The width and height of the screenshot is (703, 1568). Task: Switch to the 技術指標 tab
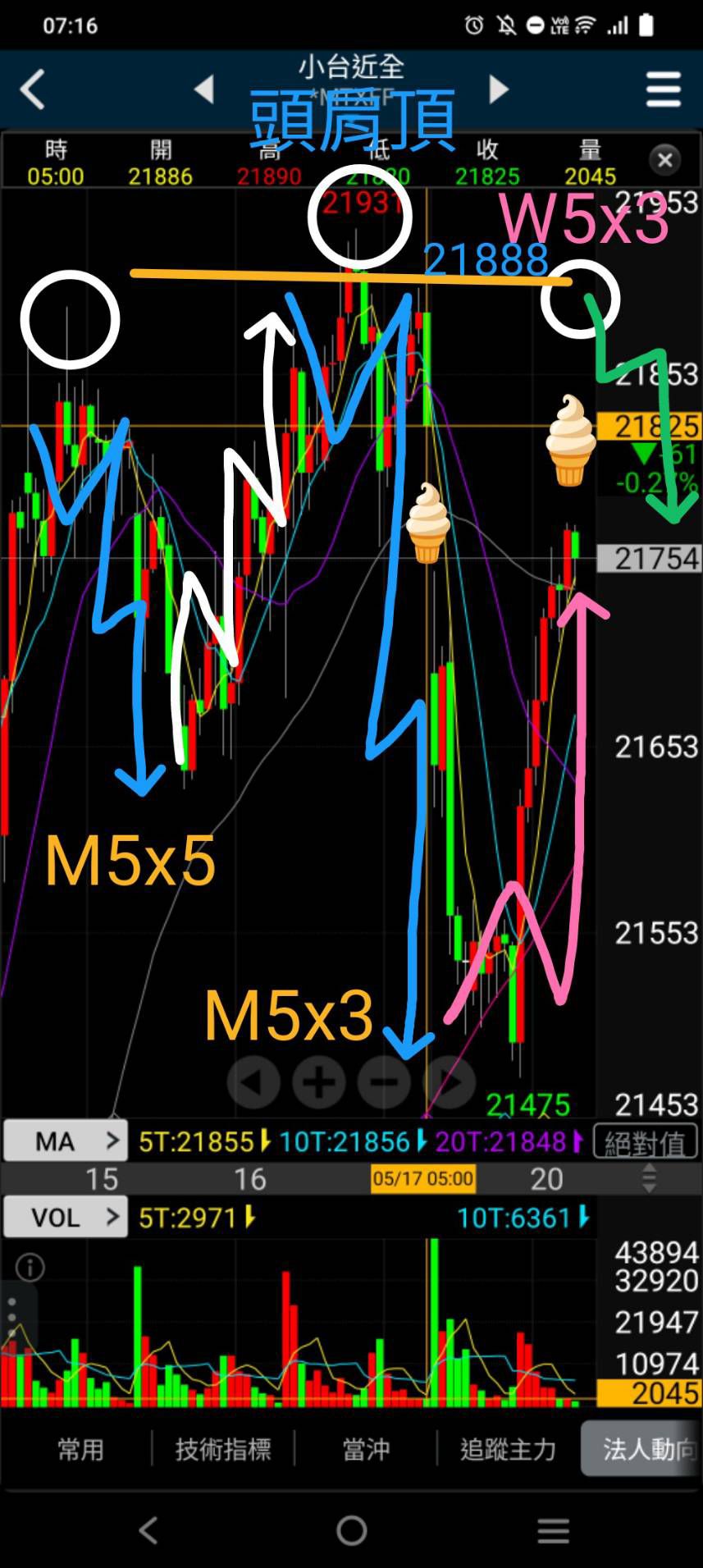(x=222, y=1449)
